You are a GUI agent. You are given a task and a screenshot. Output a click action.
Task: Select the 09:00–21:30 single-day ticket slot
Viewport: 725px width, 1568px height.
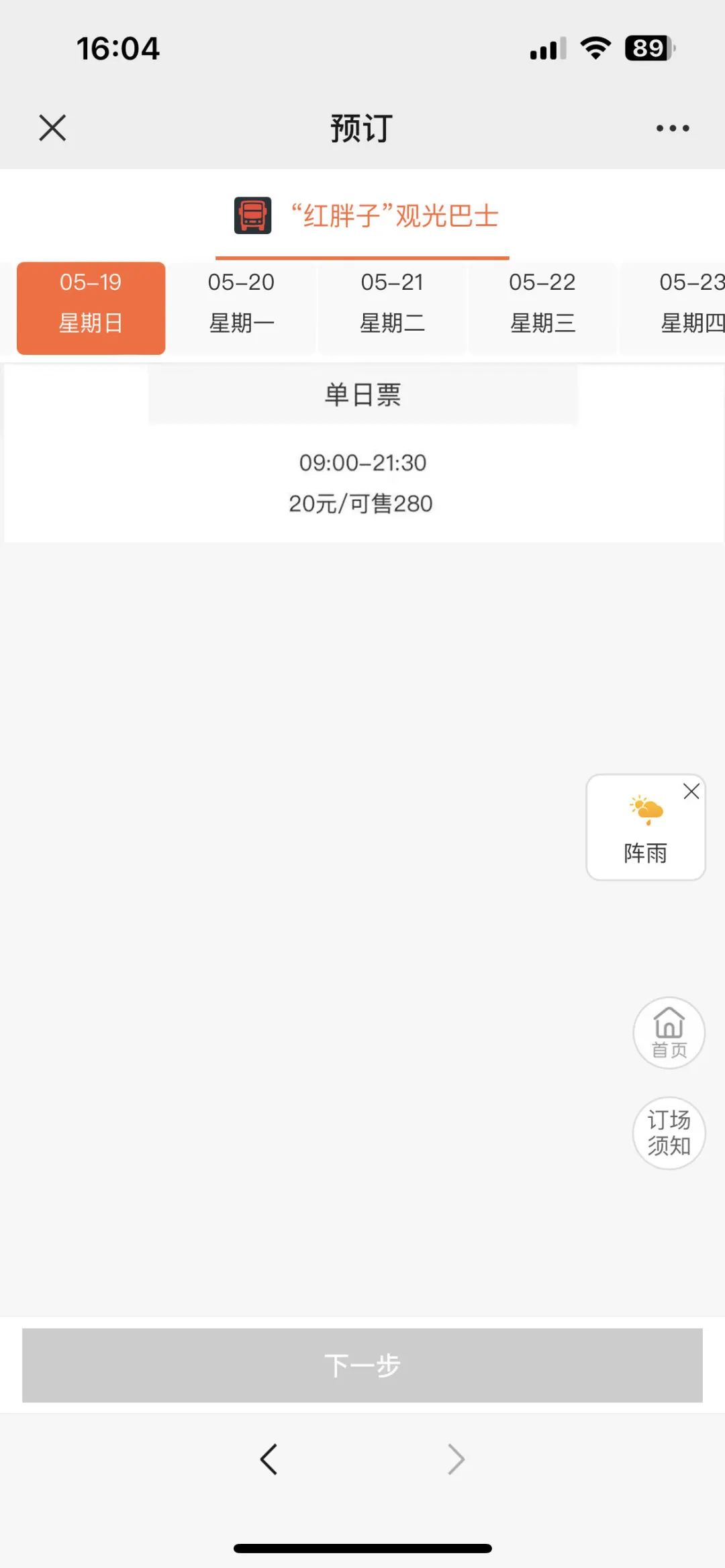[x=362, y=483]
